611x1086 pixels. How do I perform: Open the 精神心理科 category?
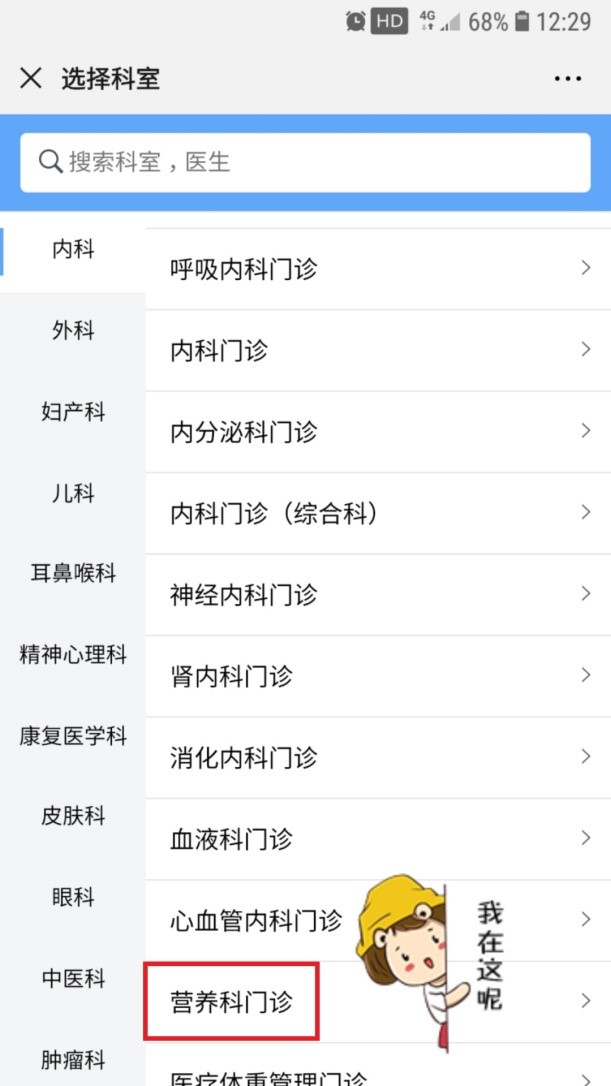pyautogui.click(x=73, y=655)
